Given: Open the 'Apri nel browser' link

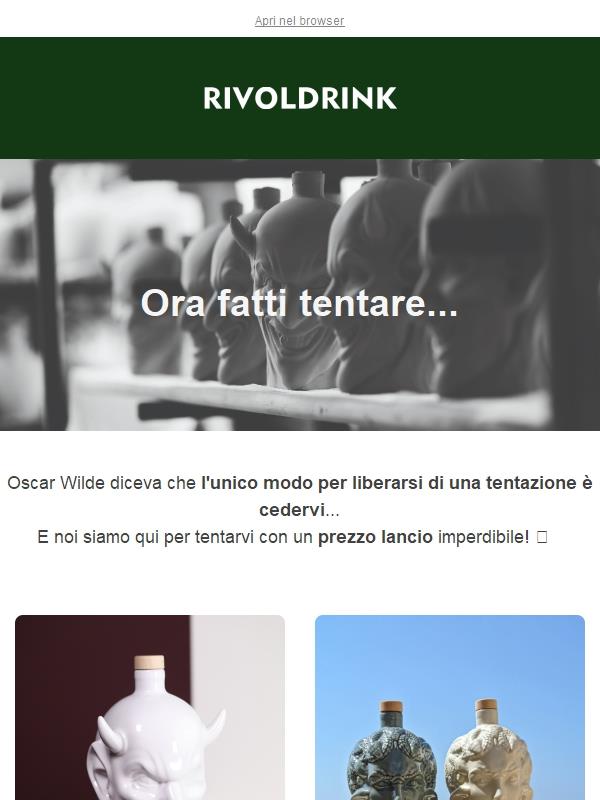Looking at the screenshot, I should (299, 21).
